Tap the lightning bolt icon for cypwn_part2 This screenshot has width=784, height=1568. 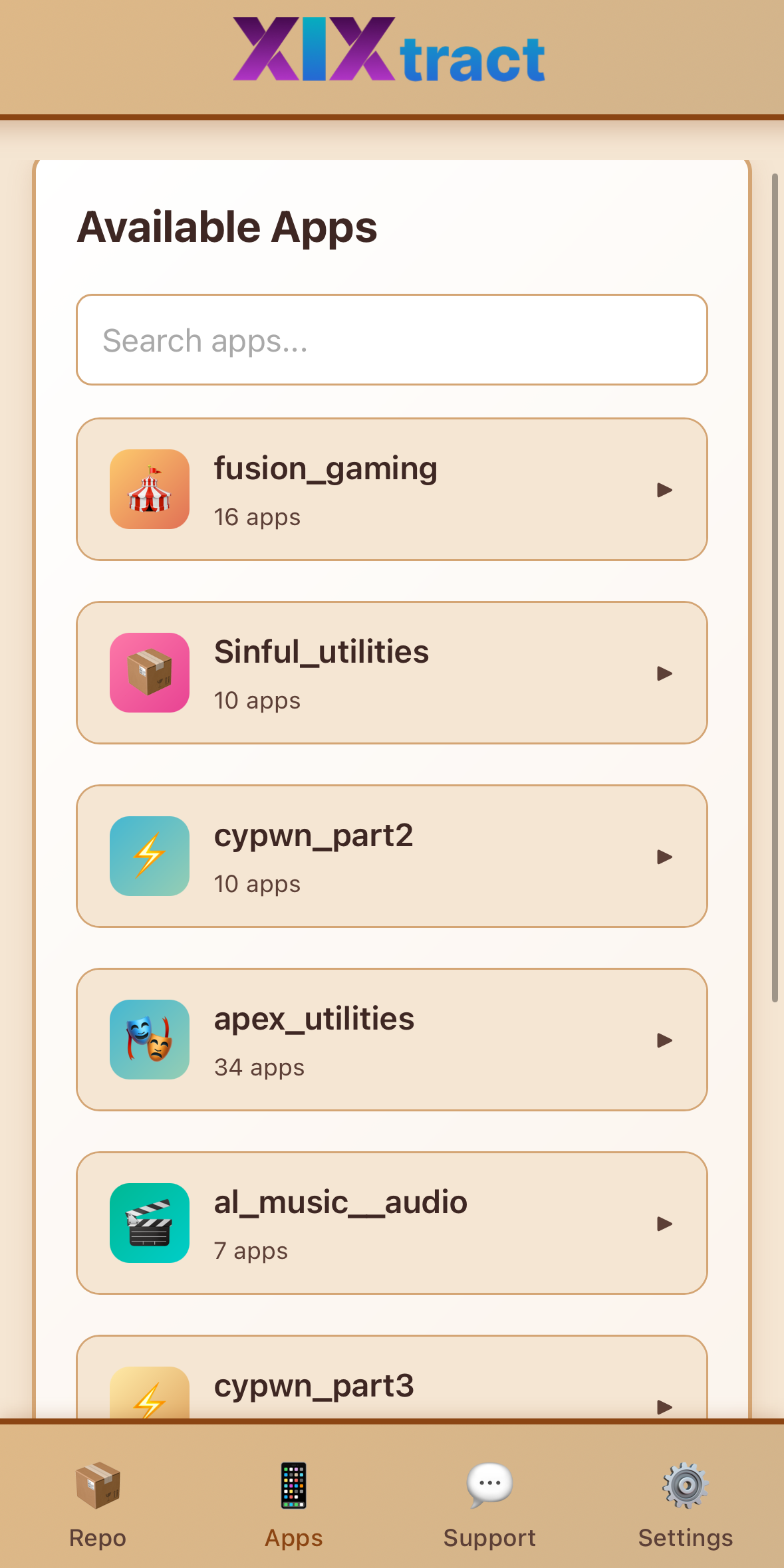pyautogui.click(x=149, y=856)
